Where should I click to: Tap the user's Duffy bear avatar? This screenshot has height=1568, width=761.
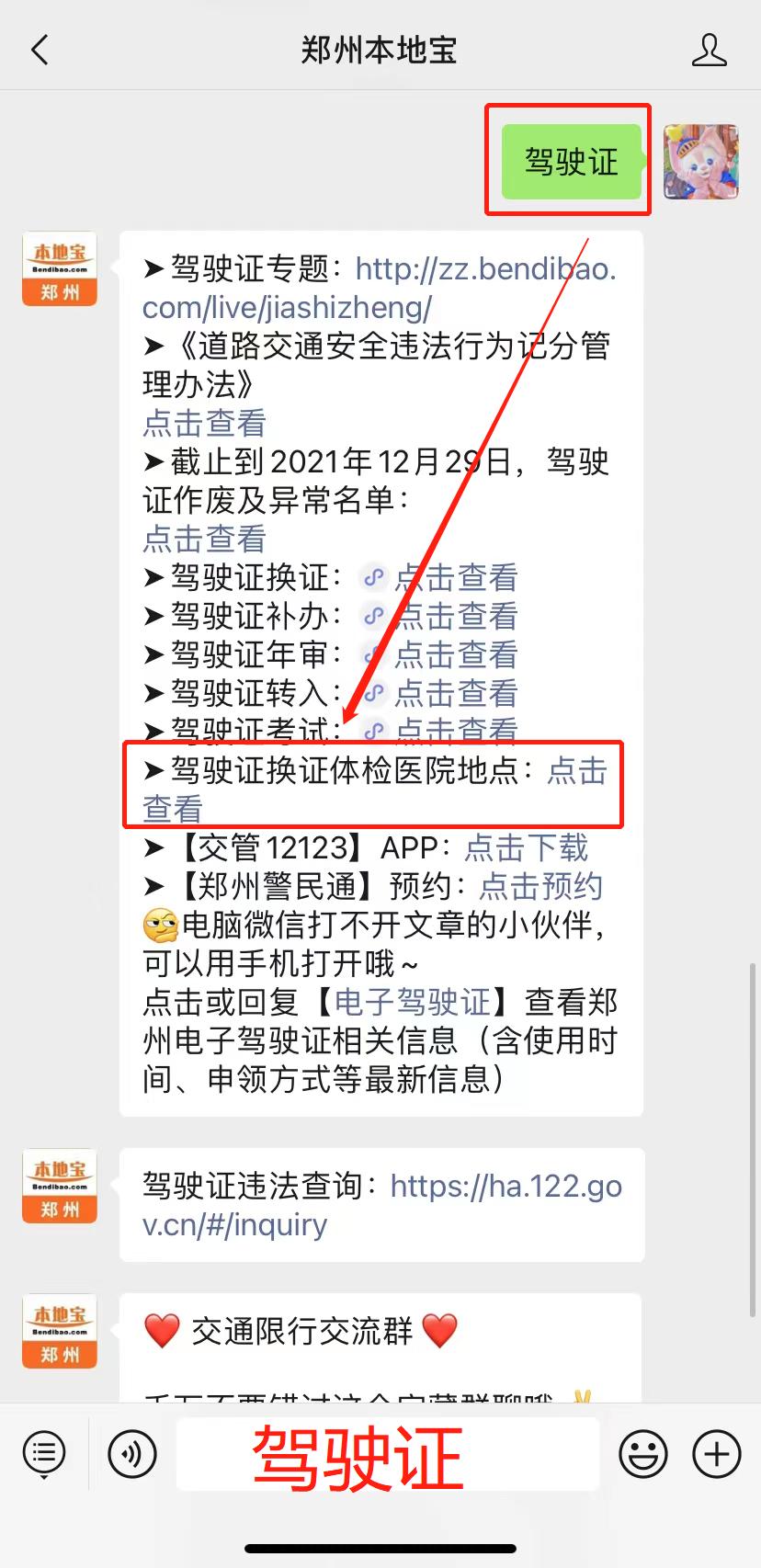[701, 162]
